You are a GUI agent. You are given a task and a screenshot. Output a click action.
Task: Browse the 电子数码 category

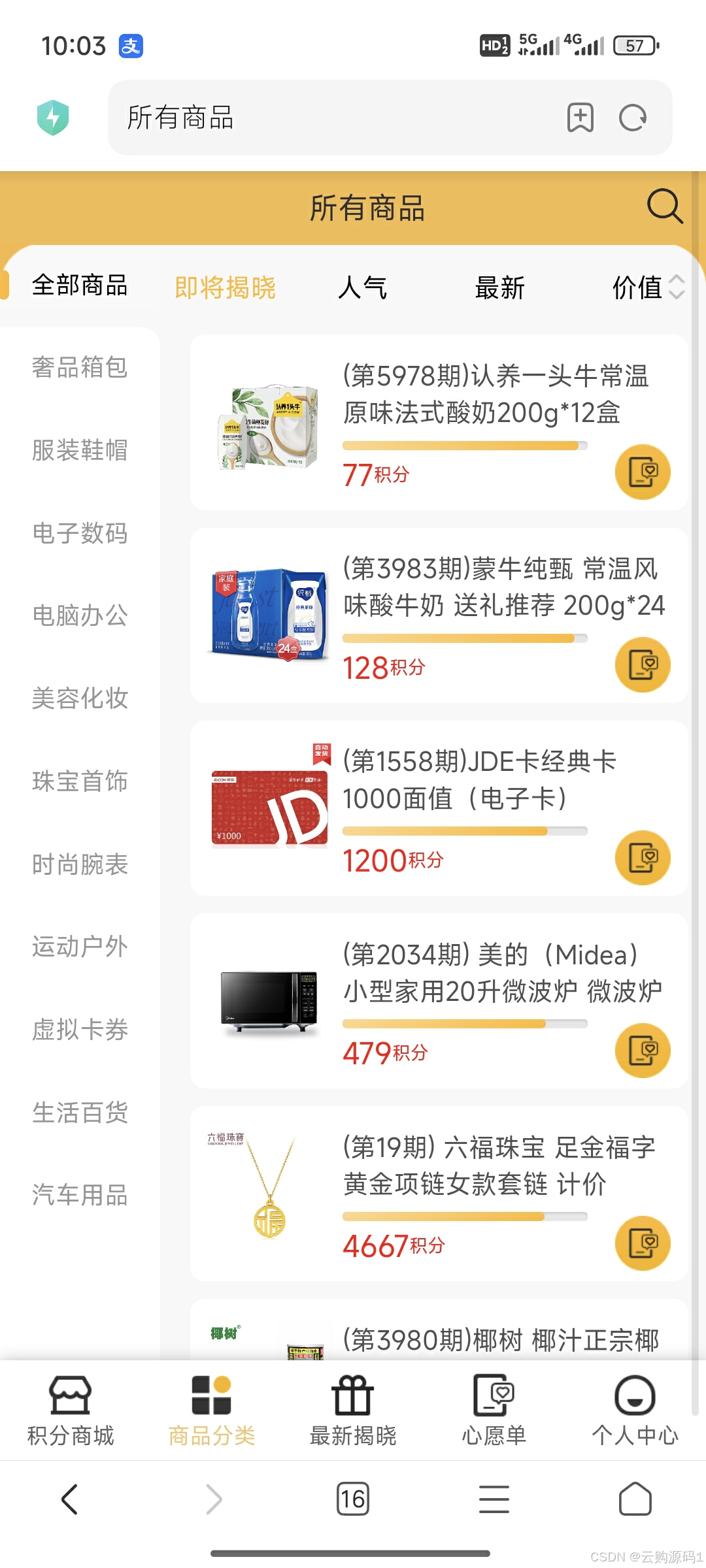click(x=80, y=533)
